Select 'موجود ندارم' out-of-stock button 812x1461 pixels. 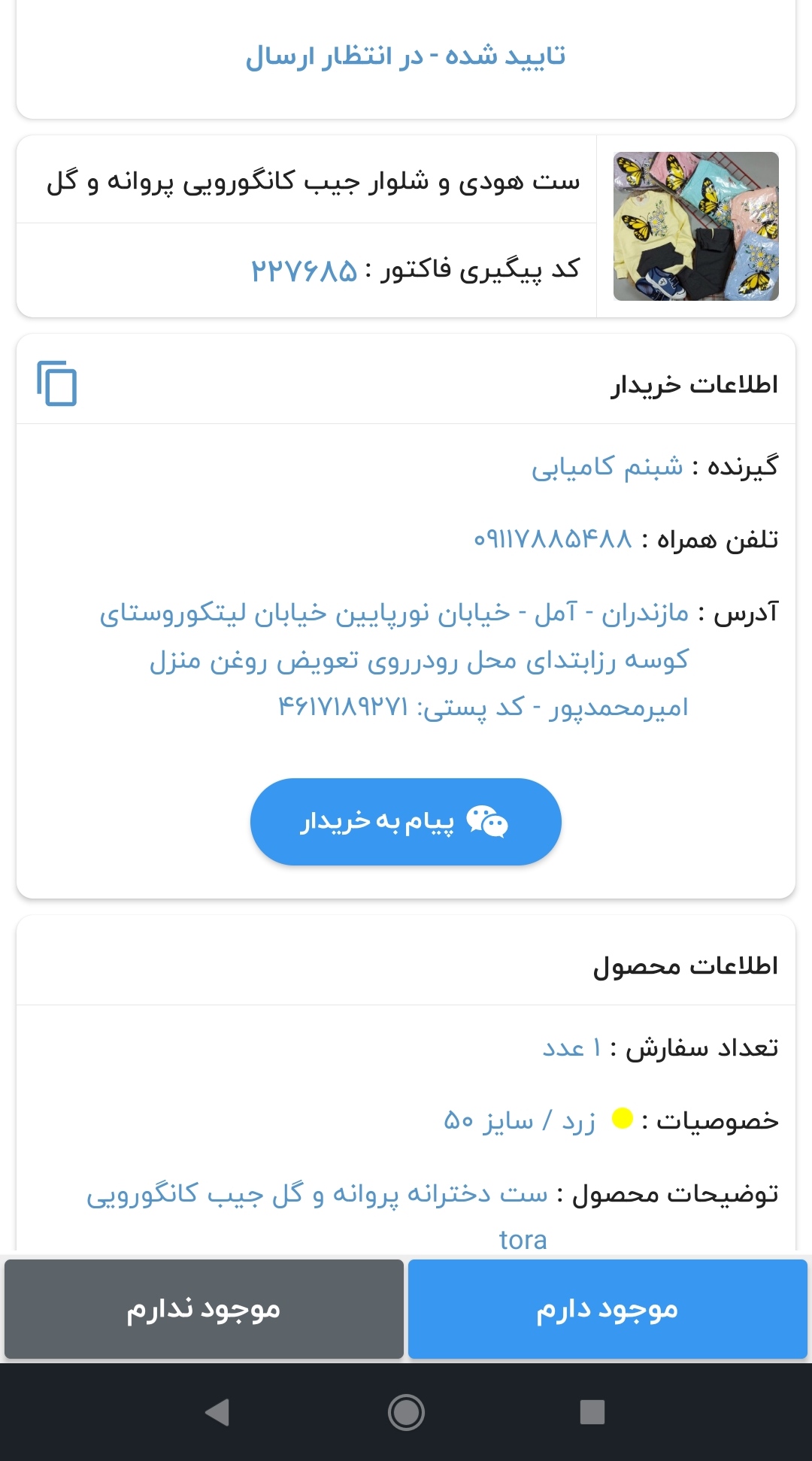(x=204, y=1309)
